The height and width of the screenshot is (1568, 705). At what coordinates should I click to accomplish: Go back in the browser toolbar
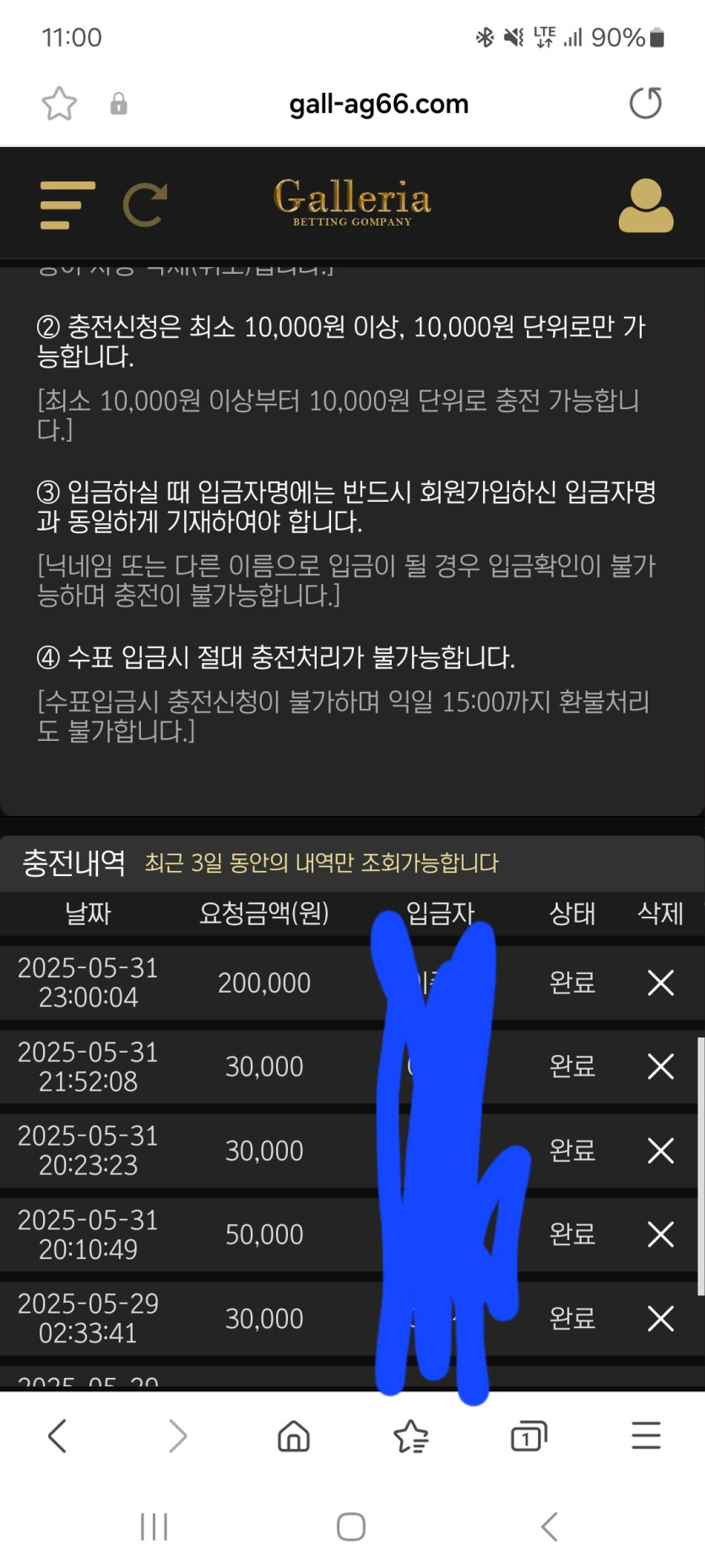57,1435
